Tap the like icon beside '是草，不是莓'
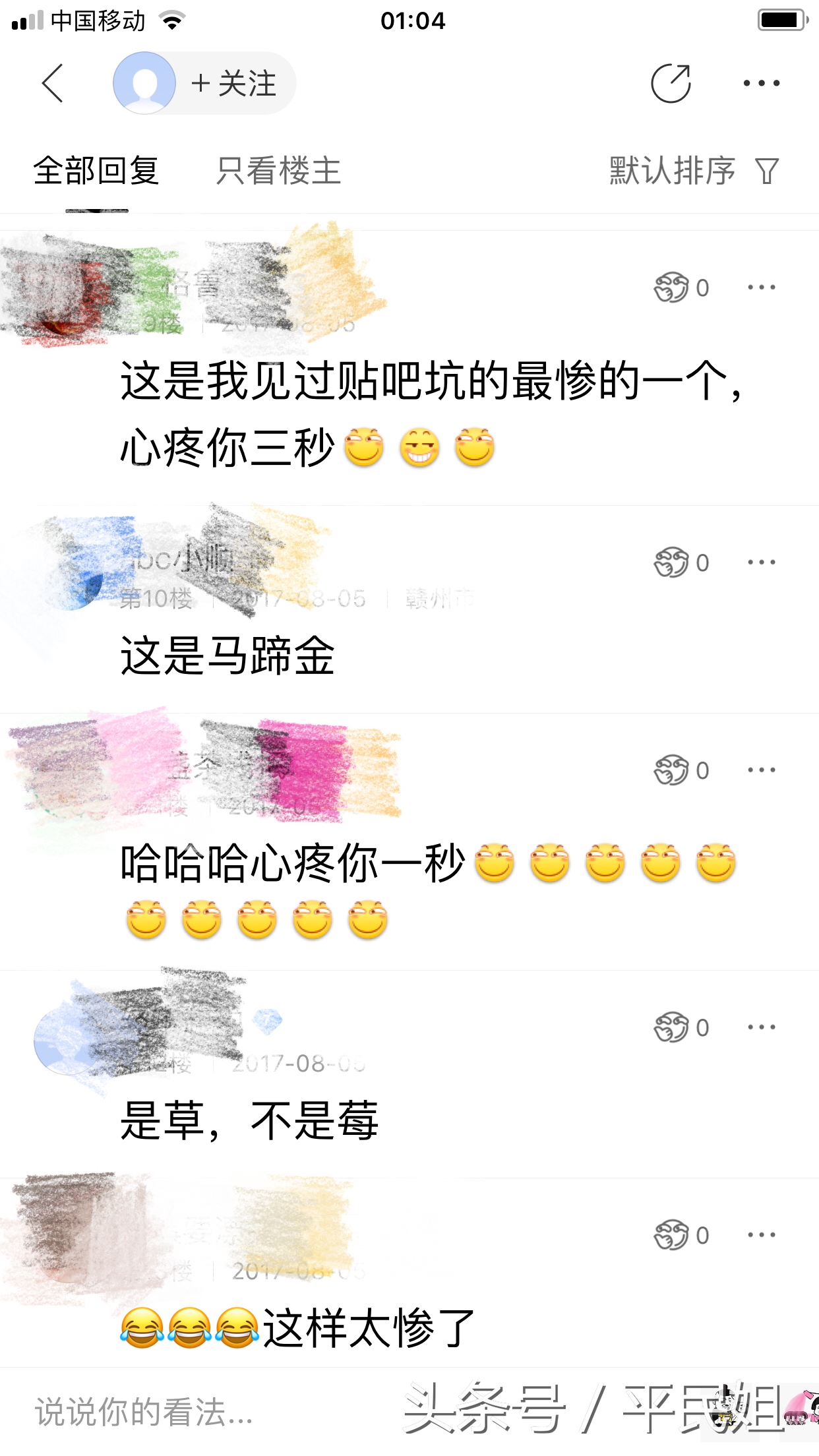Screen dimensions: 819x1456 (670, 1027)
